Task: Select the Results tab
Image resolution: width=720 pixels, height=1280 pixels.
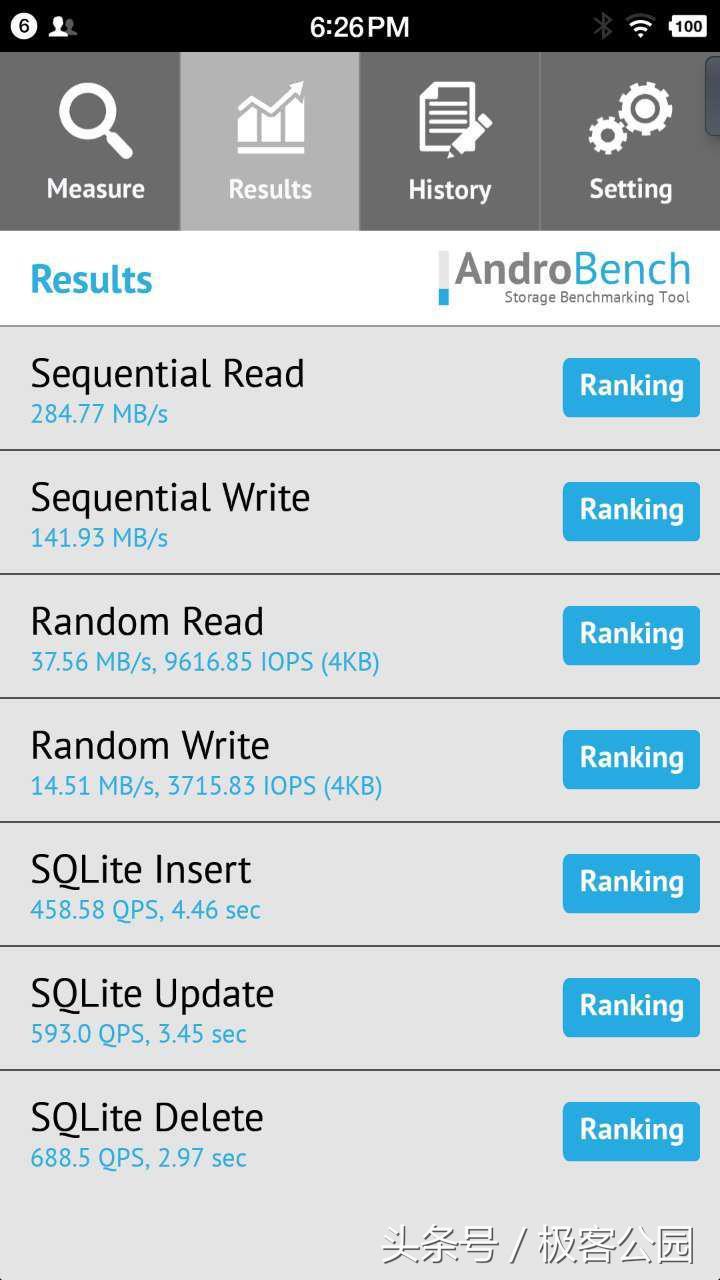Action: pos(270,142)
